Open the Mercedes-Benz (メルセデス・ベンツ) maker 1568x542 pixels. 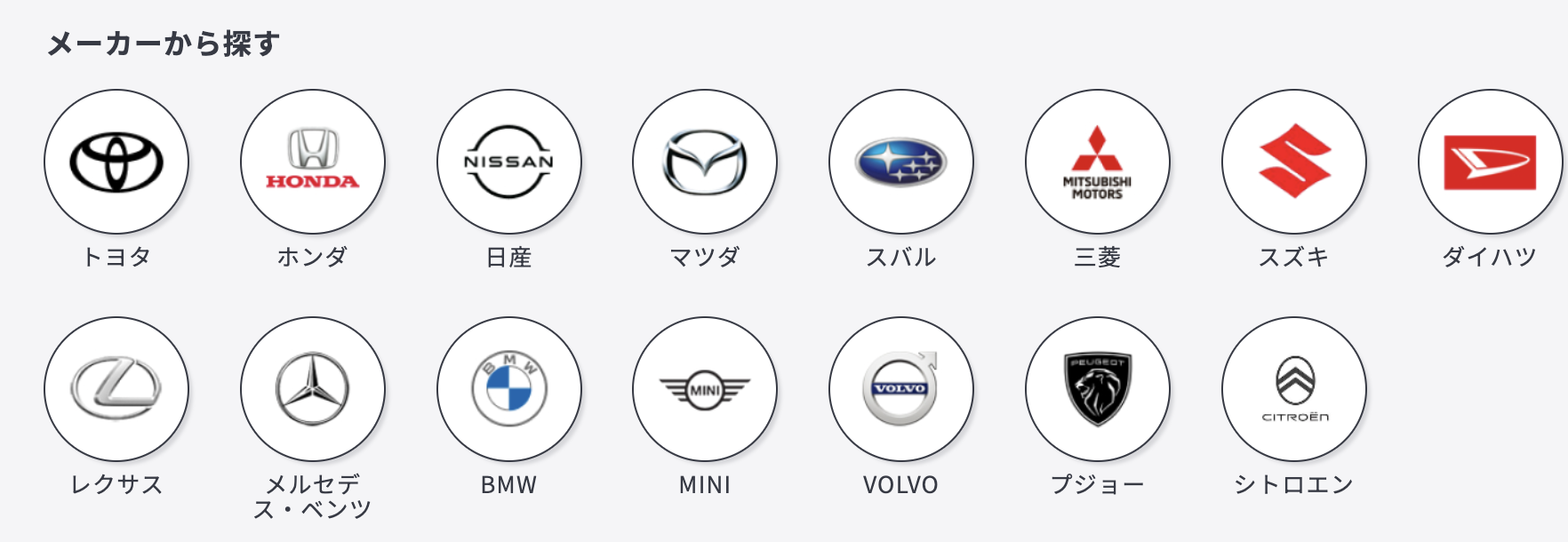(x=313, y=389)
